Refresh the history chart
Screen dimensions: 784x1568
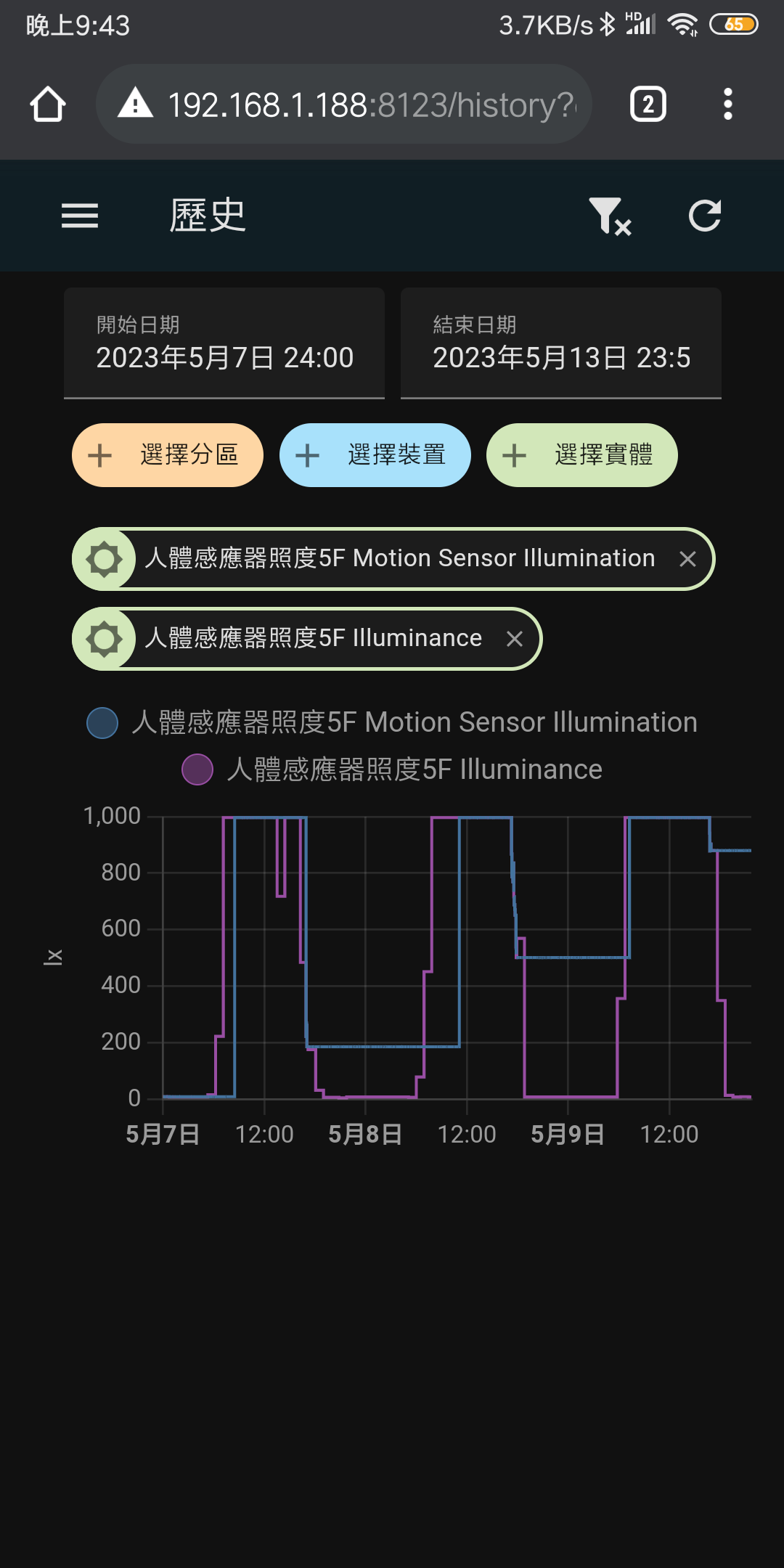click(703, 216)
